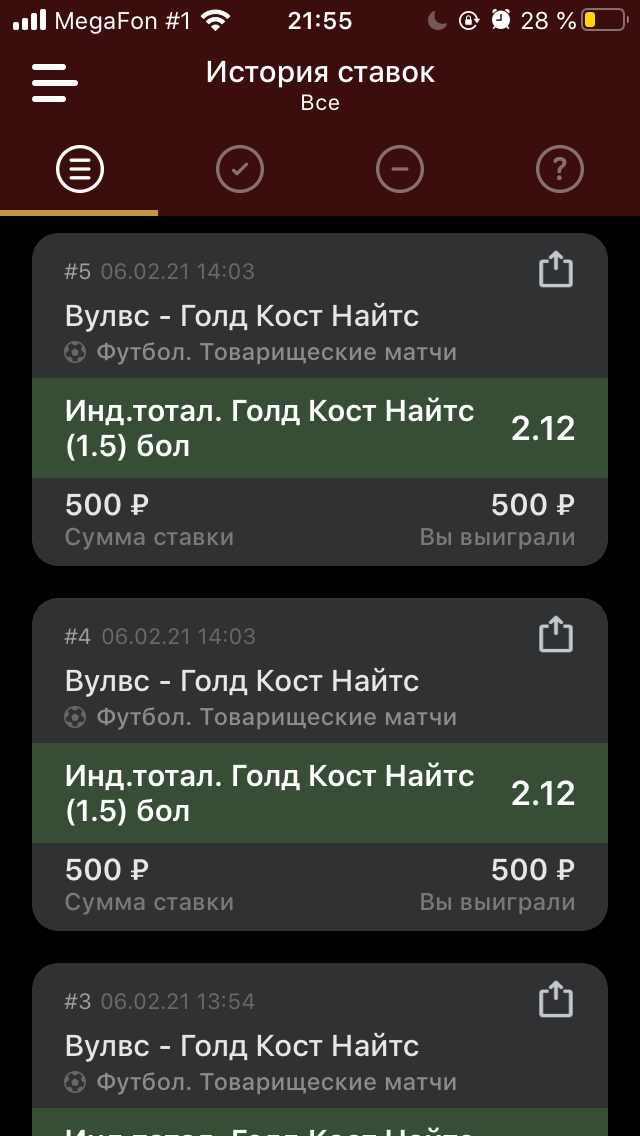
Task: Share bet #3
Action: 556,1000
